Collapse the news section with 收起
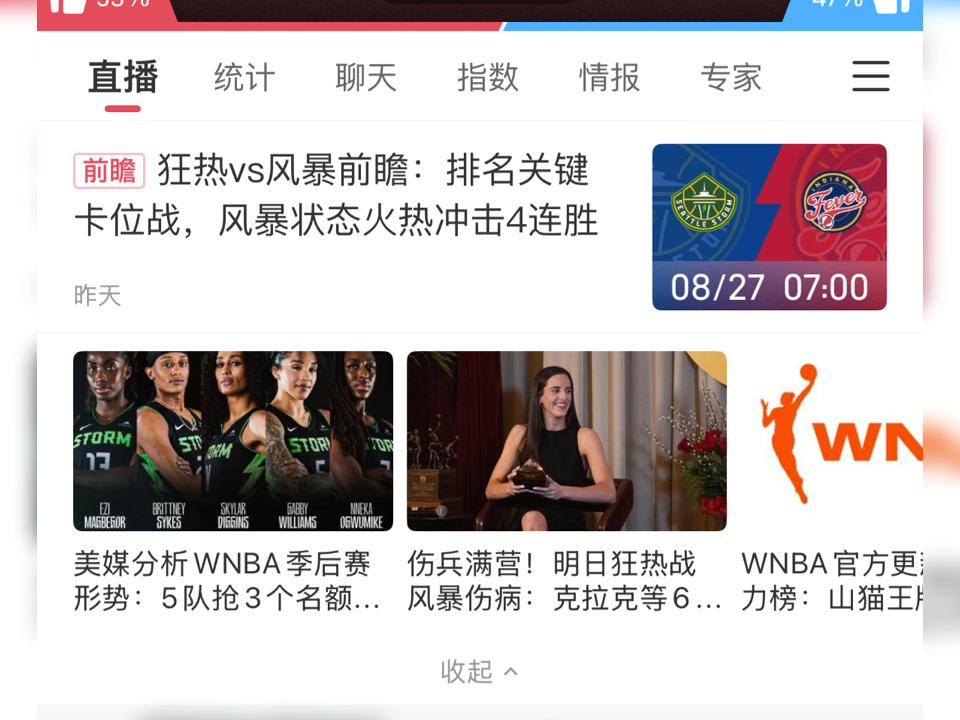Screen dimensions: 960x720 tap(480, 671)
